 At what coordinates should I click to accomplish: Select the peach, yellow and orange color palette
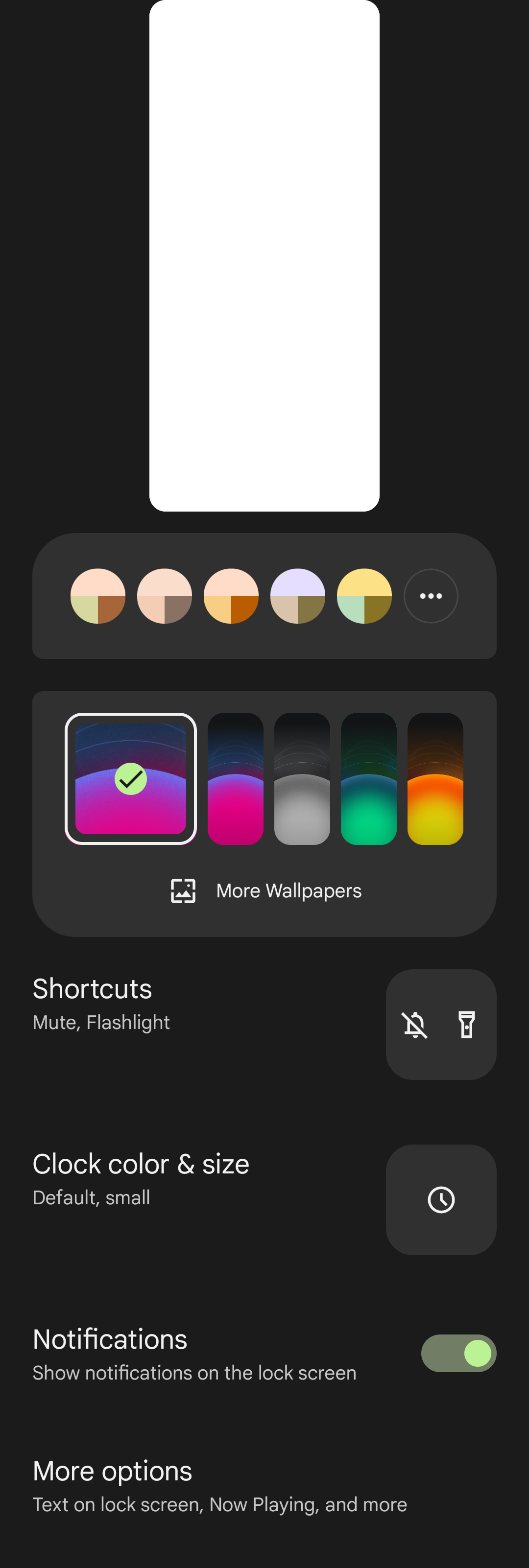(x=231, y=596)
